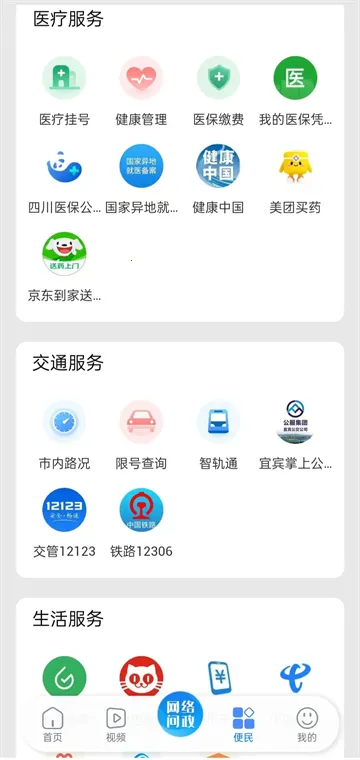The height and width of the screenshot is (760, 360).
Task: Switch to the 视频 tab
Action: (x=116, y=725)
